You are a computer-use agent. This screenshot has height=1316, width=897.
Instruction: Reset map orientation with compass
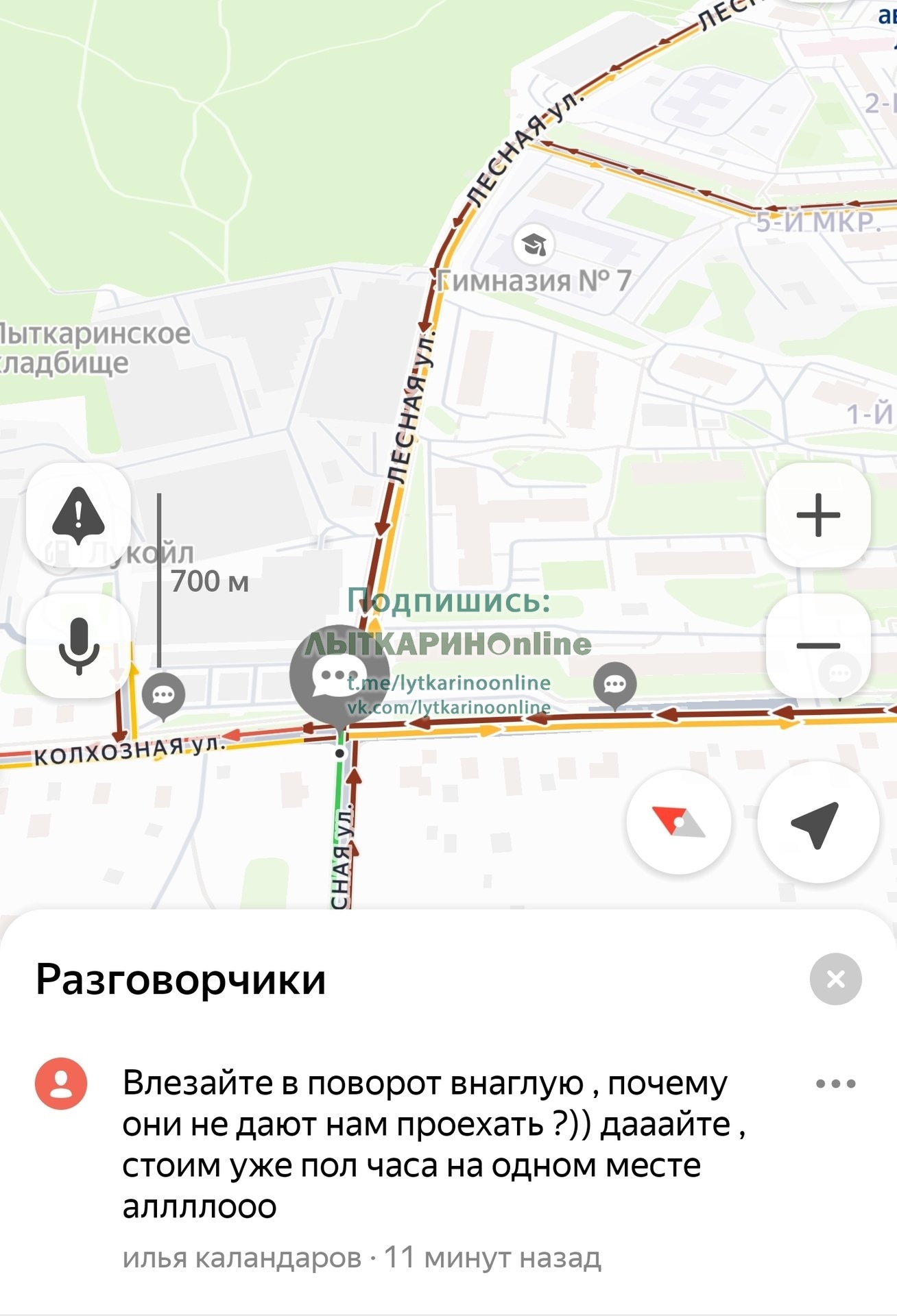pyautogui.click(x=678, y=822)
